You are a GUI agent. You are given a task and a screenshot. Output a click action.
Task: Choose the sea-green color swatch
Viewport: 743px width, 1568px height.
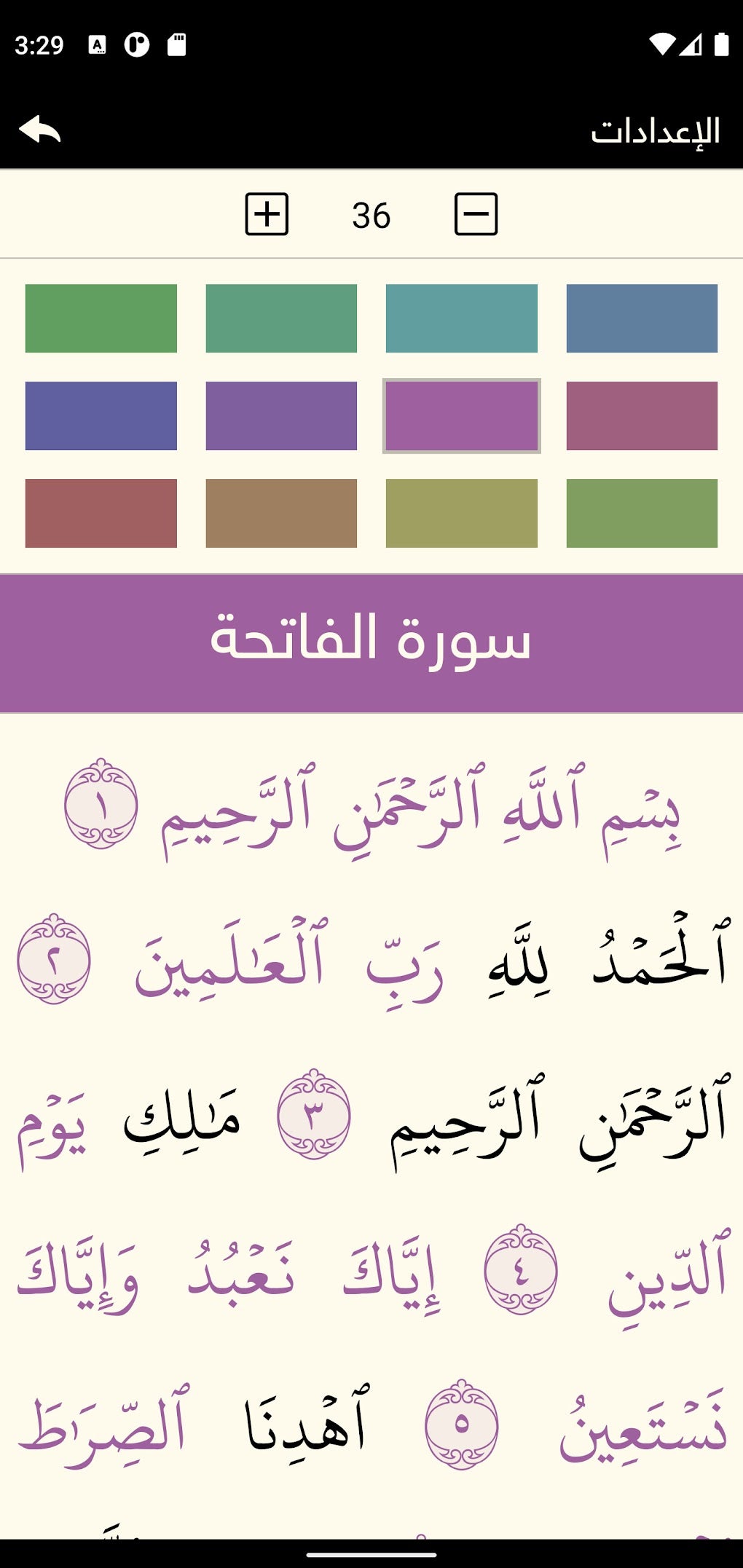pyautogui.click(x=281, y=318)
